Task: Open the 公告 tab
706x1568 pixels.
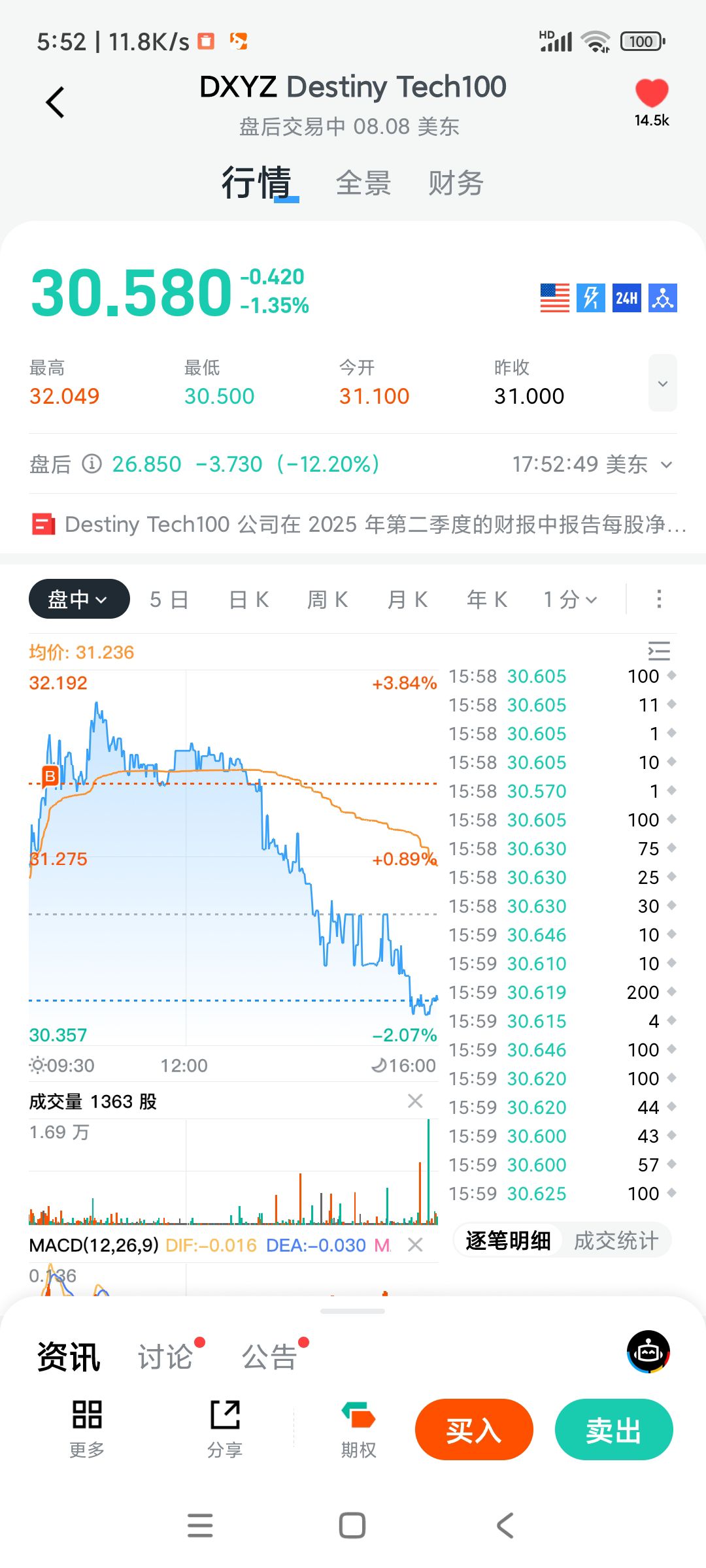Action: pyautogui.click(x=269, y=1357)
